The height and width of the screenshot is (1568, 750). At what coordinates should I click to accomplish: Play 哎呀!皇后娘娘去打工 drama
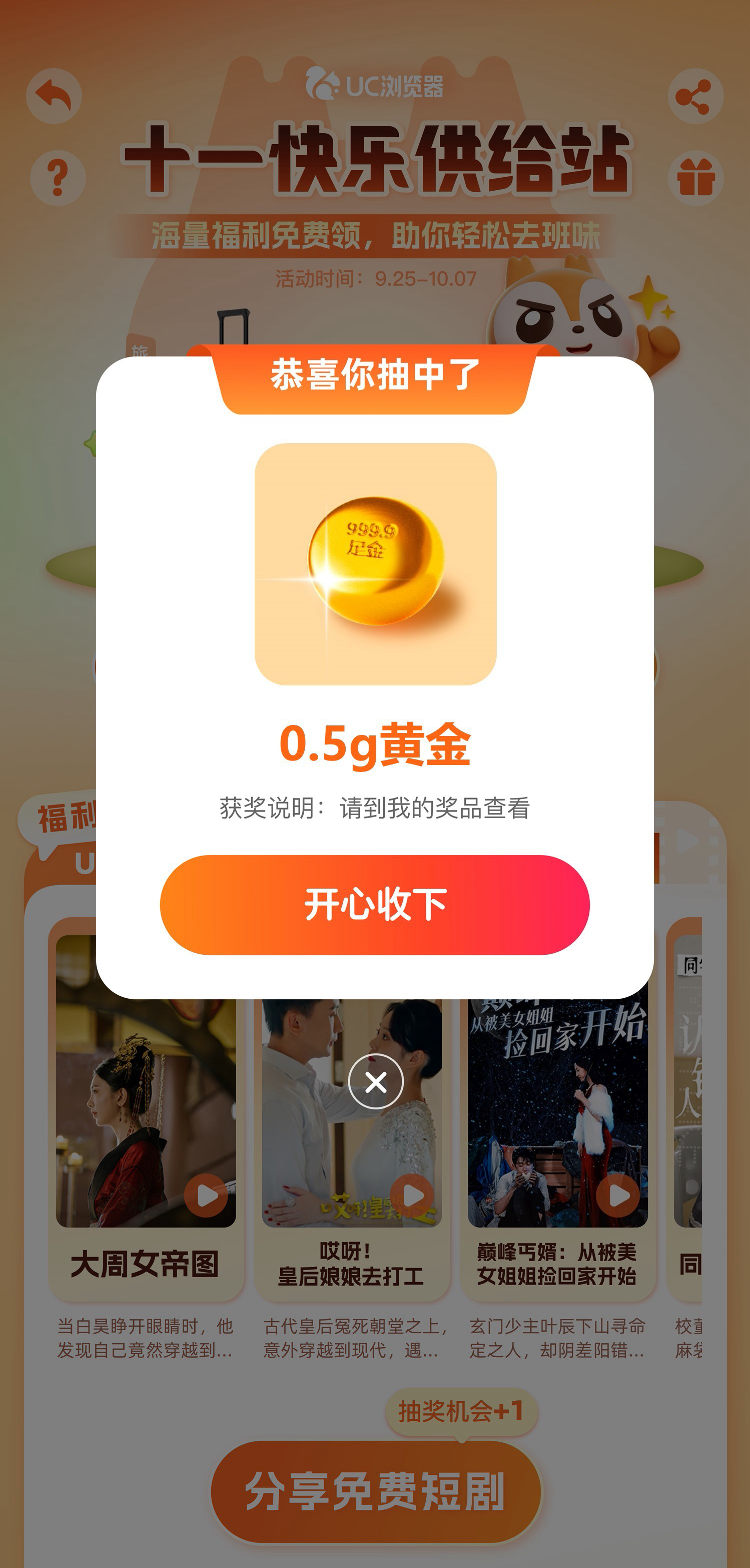coord(412,1195)
